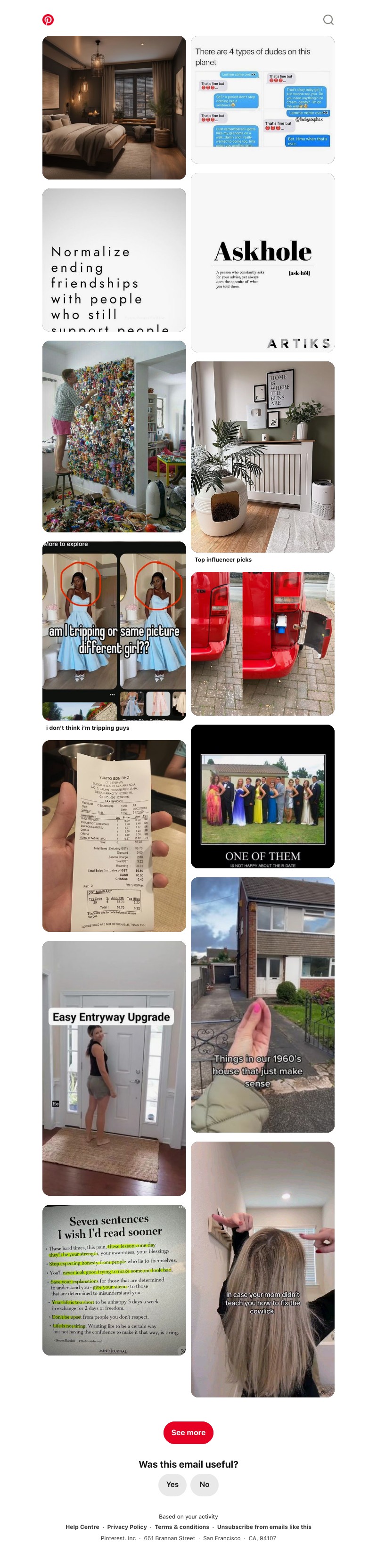
Task: Open the 'Home is where the buns are' pin
Action: point(262,457)
